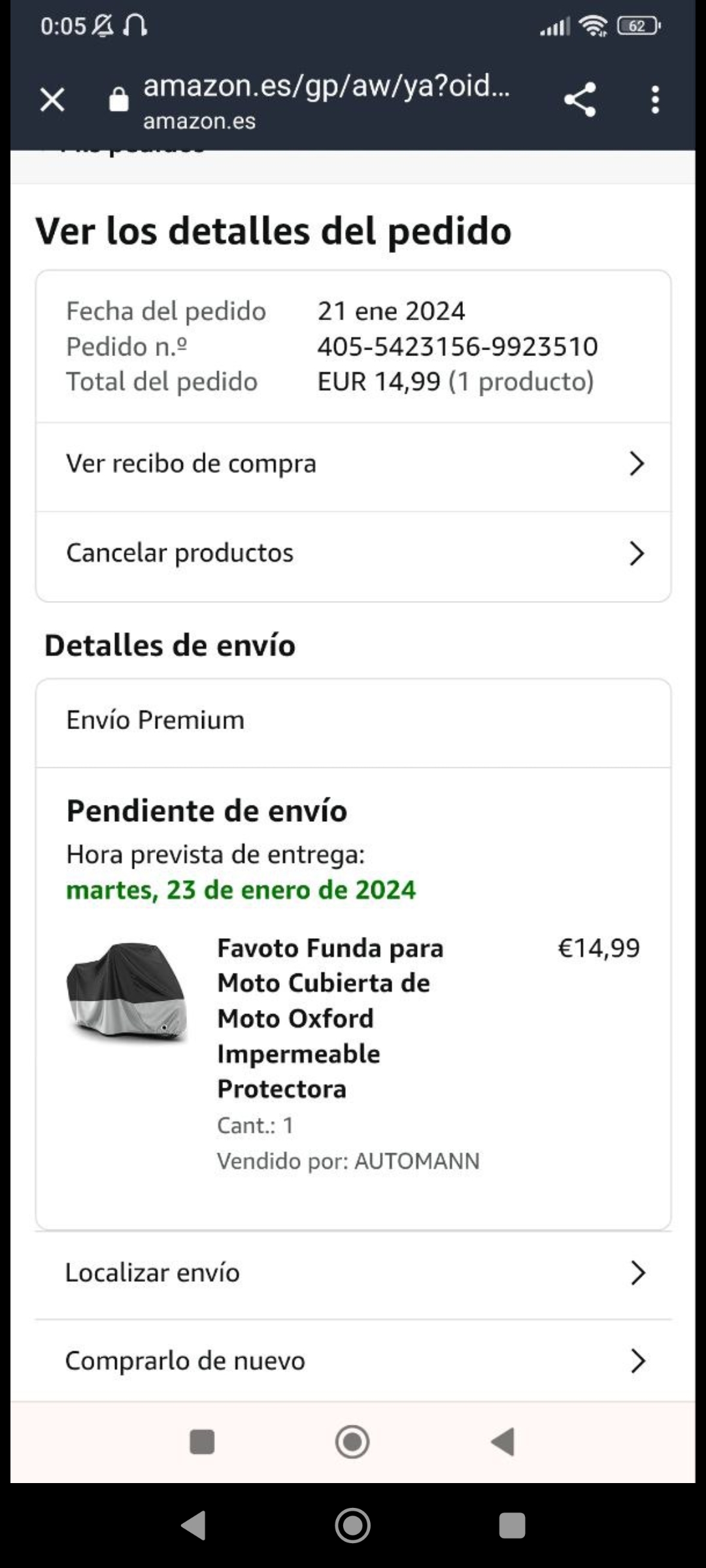Screen dimensions: 706x1568
Task: Open the Favoto Funda para Moto product title
Action: coord(330,1018)
